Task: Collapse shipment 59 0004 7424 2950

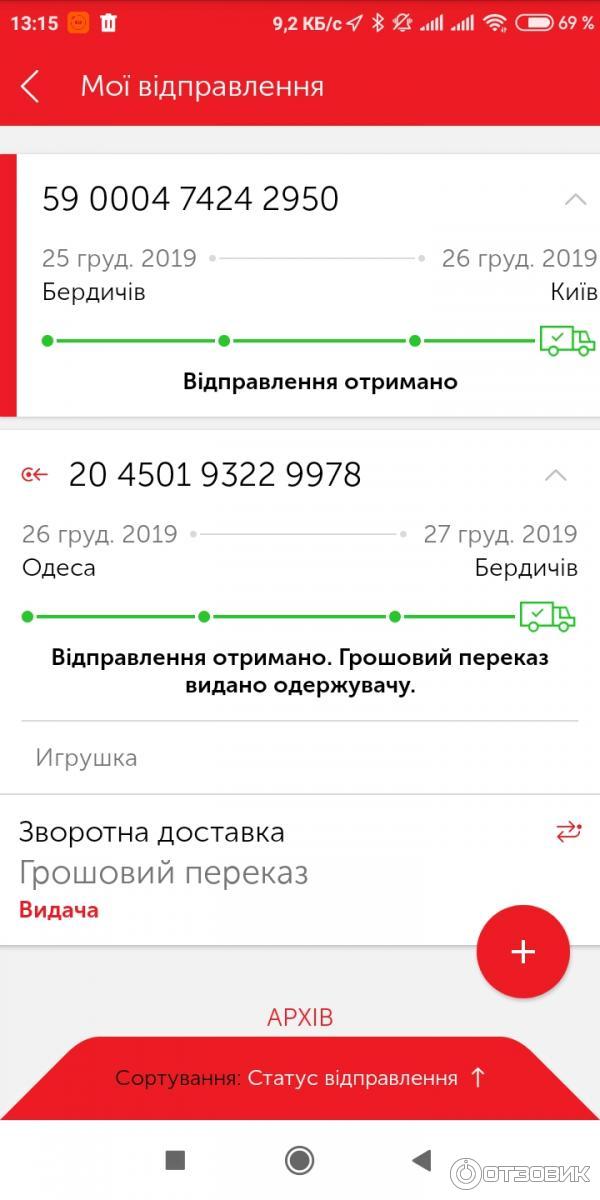Action: (575, 200)
